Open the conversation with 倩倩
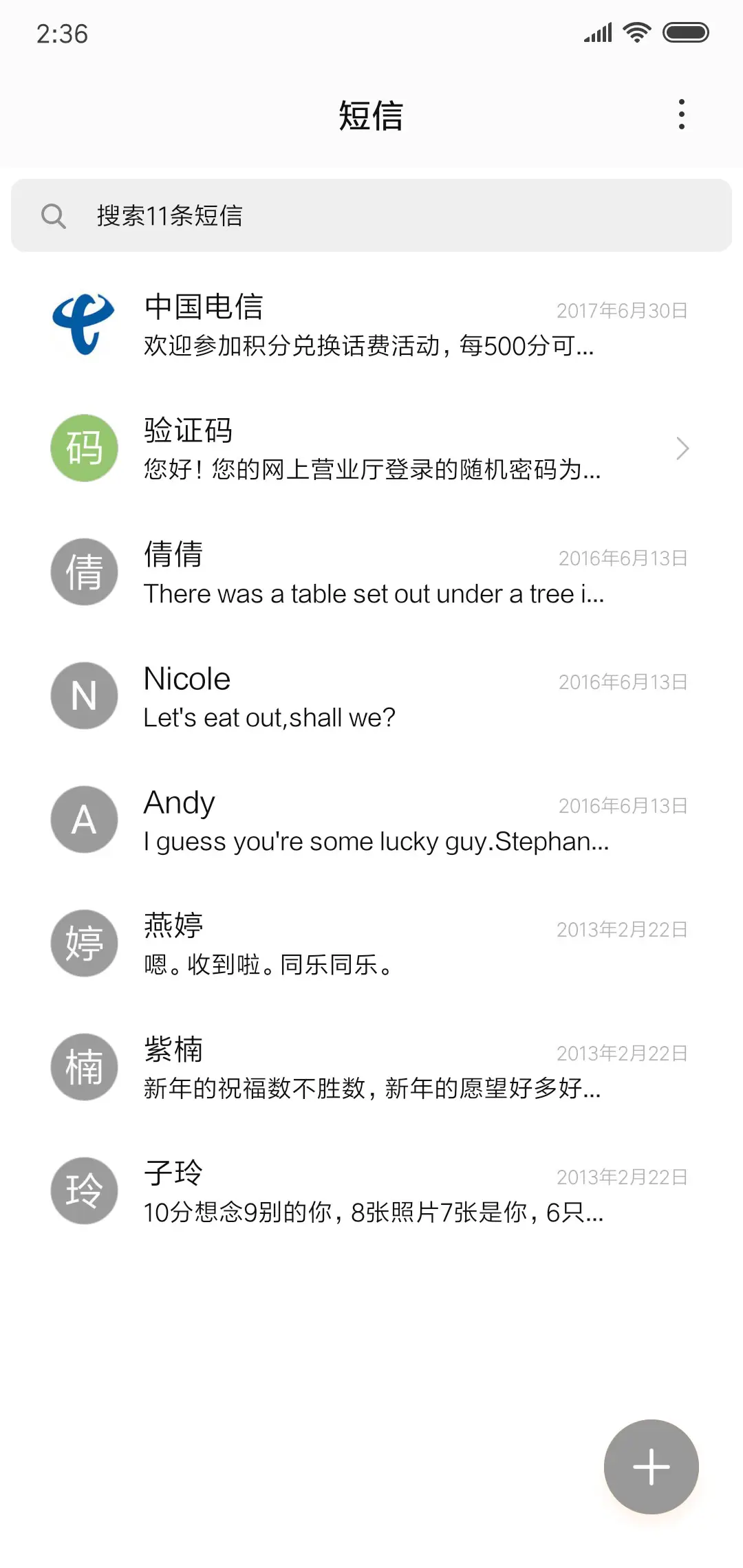Screen dimensions: 743x1568 [371, 572]
